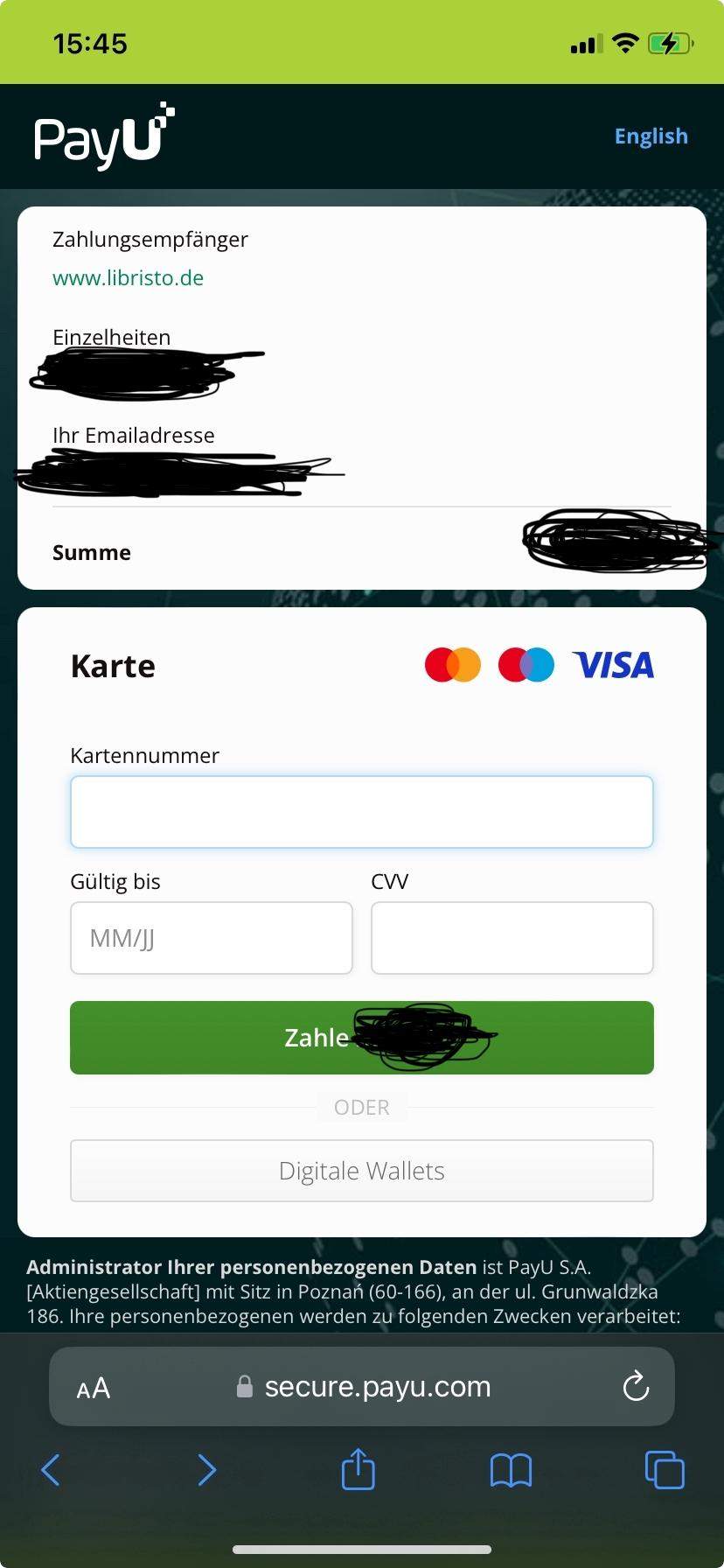The width and height of the screenshot is (724, 1568).
Task: Select the CVV input field
Action: coord(512,938)
